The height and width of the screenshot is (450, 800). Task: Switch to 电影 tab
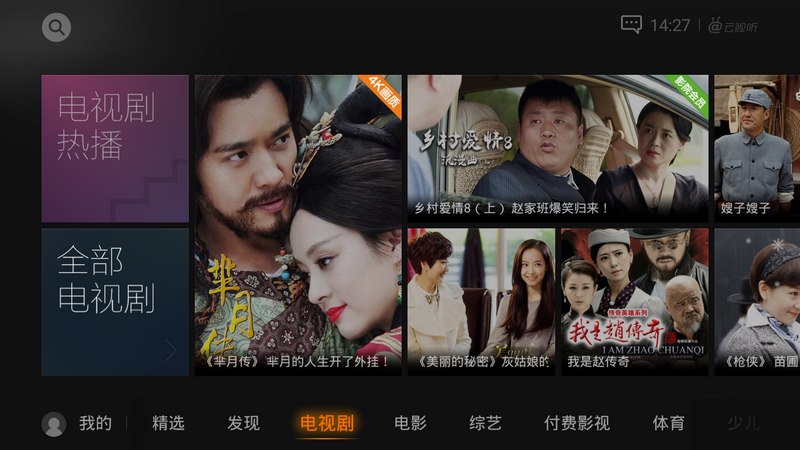pyautogui.click(x=410, y=423)
